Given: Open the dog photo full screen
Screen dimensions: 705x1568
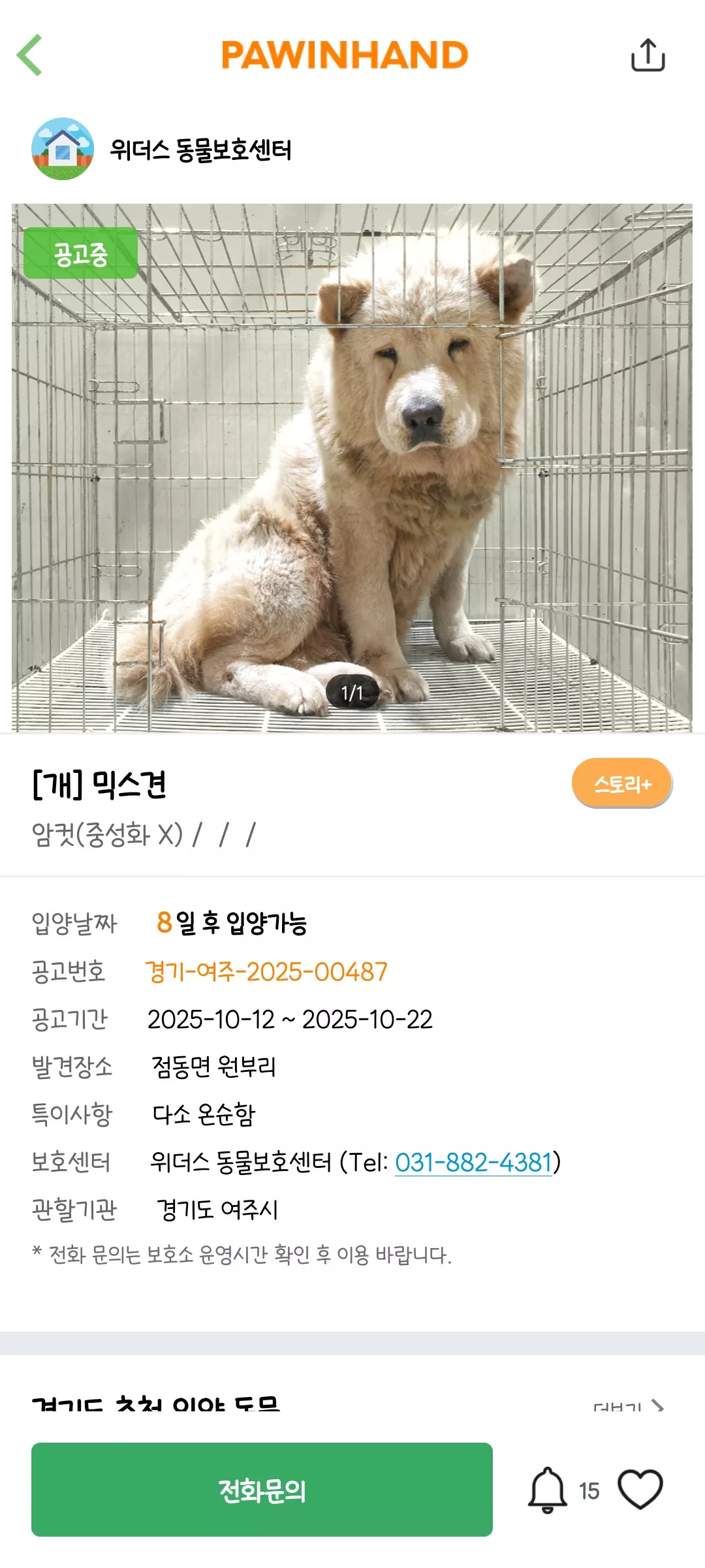Looking at the screenshot, I should click(x=352, y=467).
